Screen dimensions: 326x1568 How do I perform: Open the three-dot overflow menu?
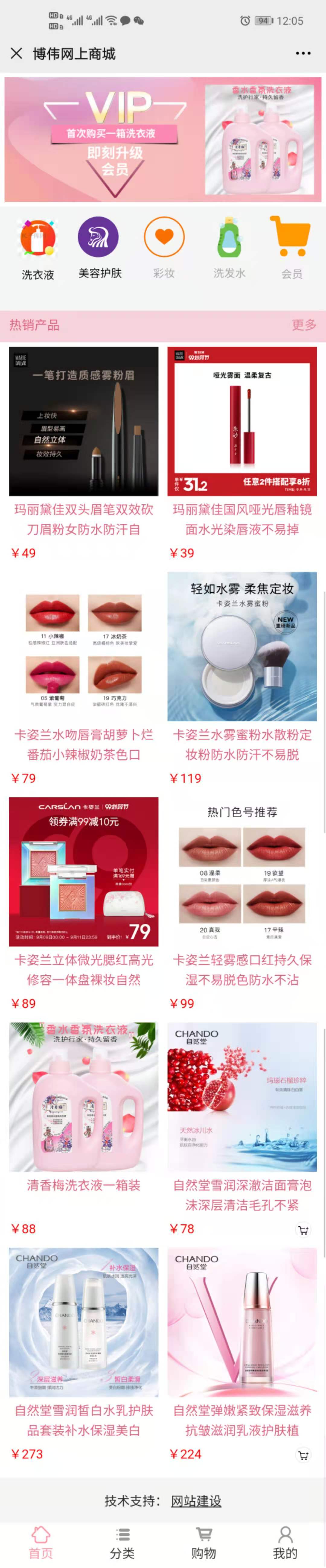303,54
